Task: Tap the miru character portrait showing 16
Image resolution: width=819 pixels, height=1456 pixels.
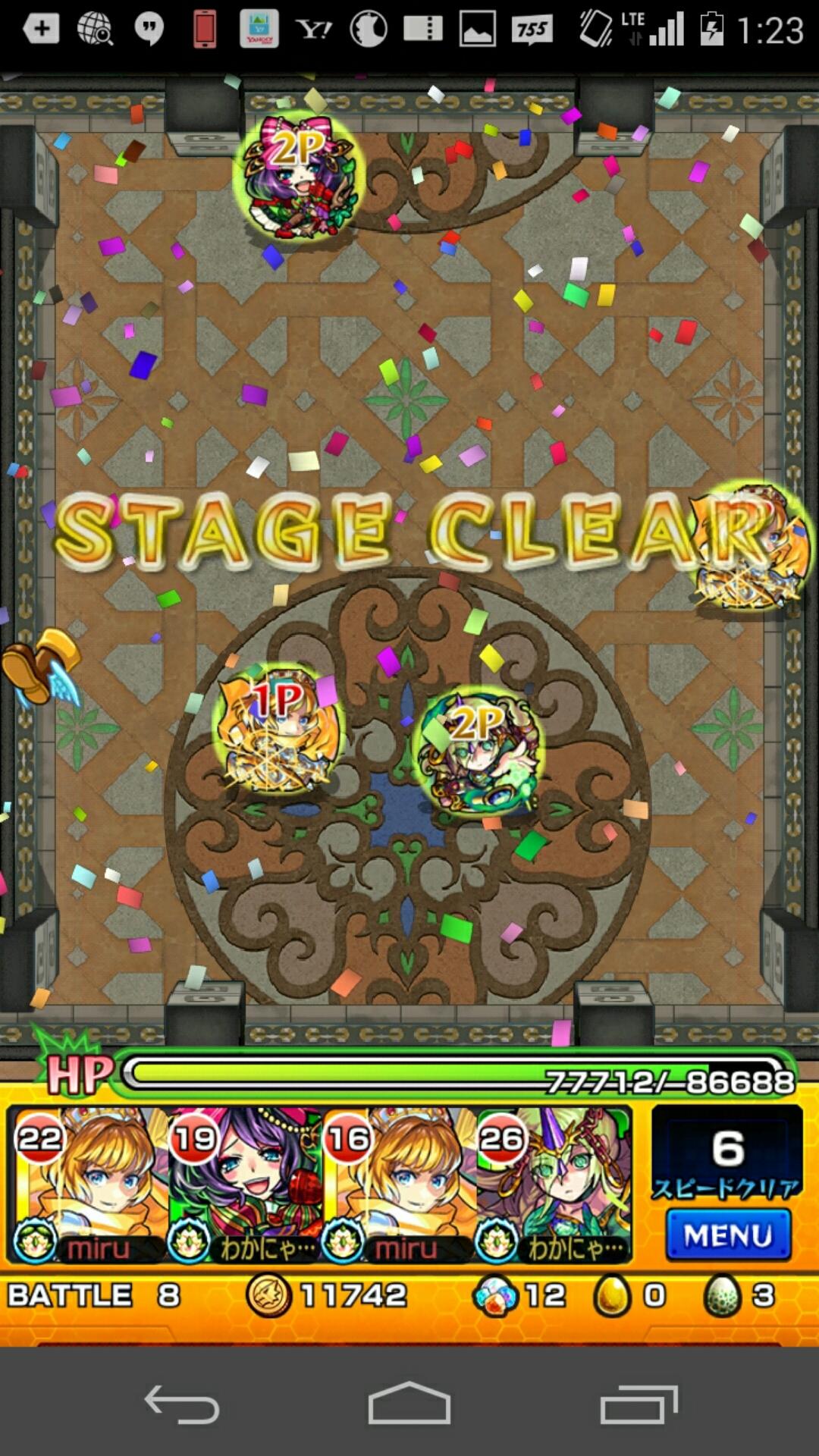Action: [400, 1185]
